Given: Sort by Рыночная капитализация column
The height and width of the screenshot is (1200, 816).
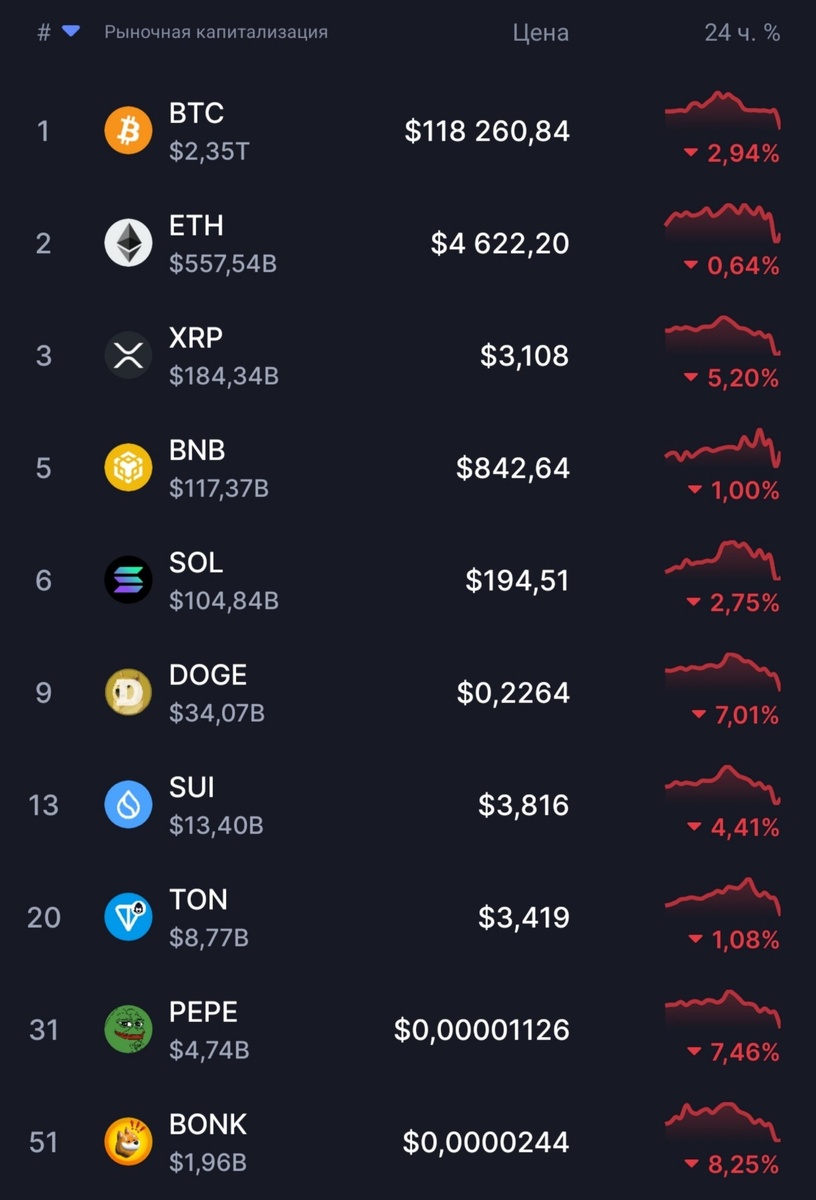Looking at the screenshot, I should [x=216, y=32].
